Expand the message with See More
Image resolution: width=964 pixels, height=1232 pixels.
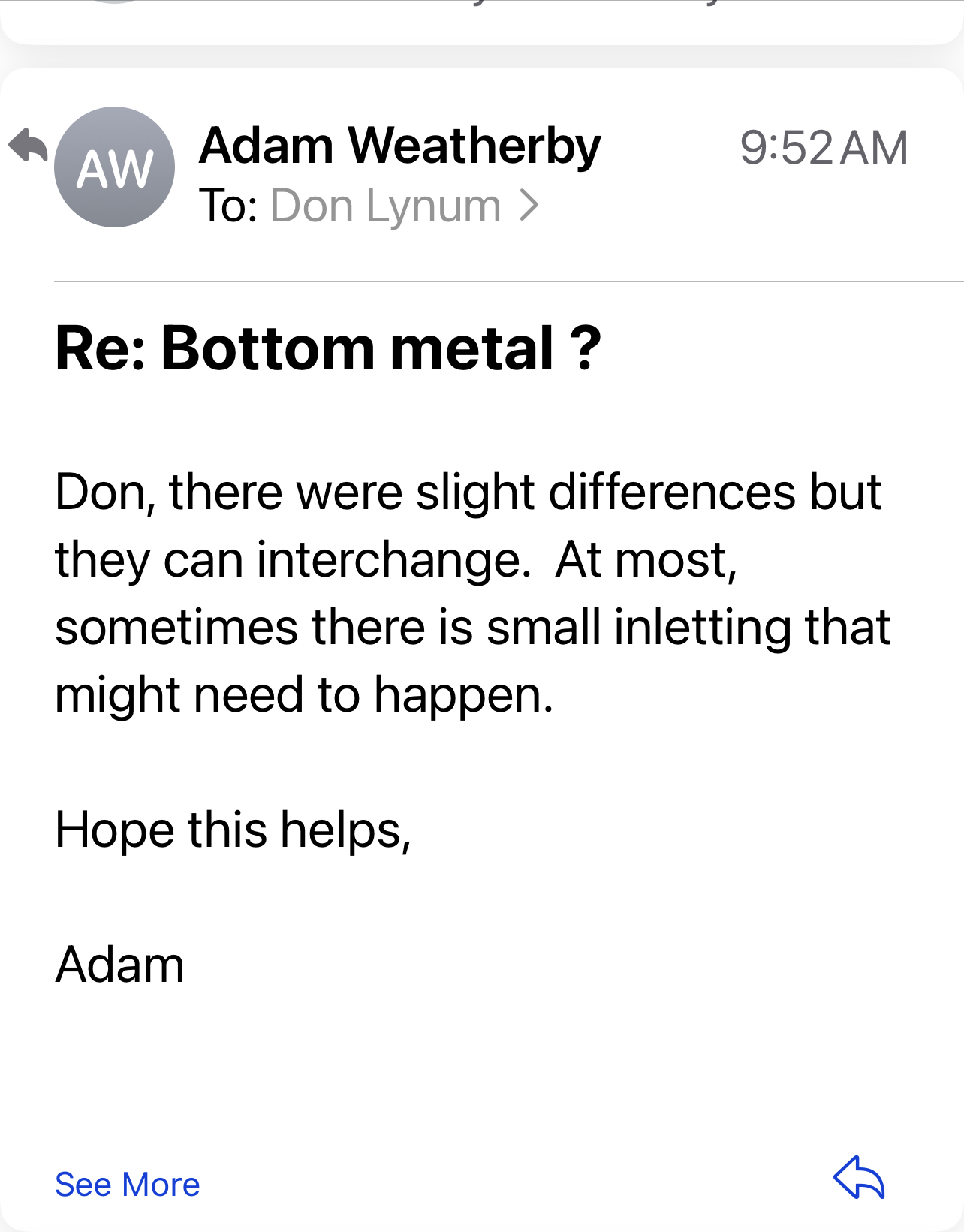[x=128, y=1185]
